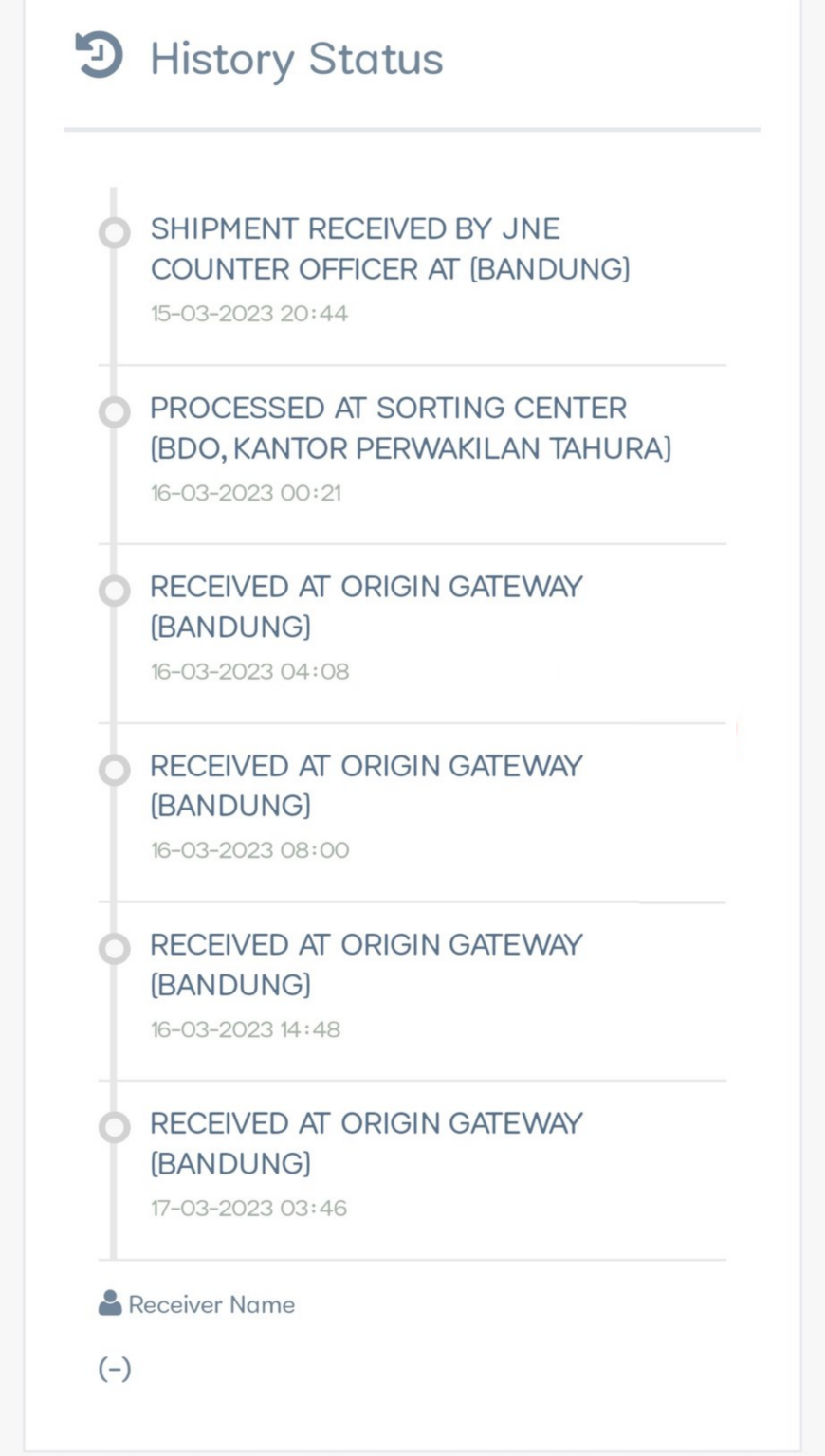This screenshot has height=1456, width=825.
Task: Click the Receiver Name person icon
Action: pyautogui.click(x=109, y=1302)
